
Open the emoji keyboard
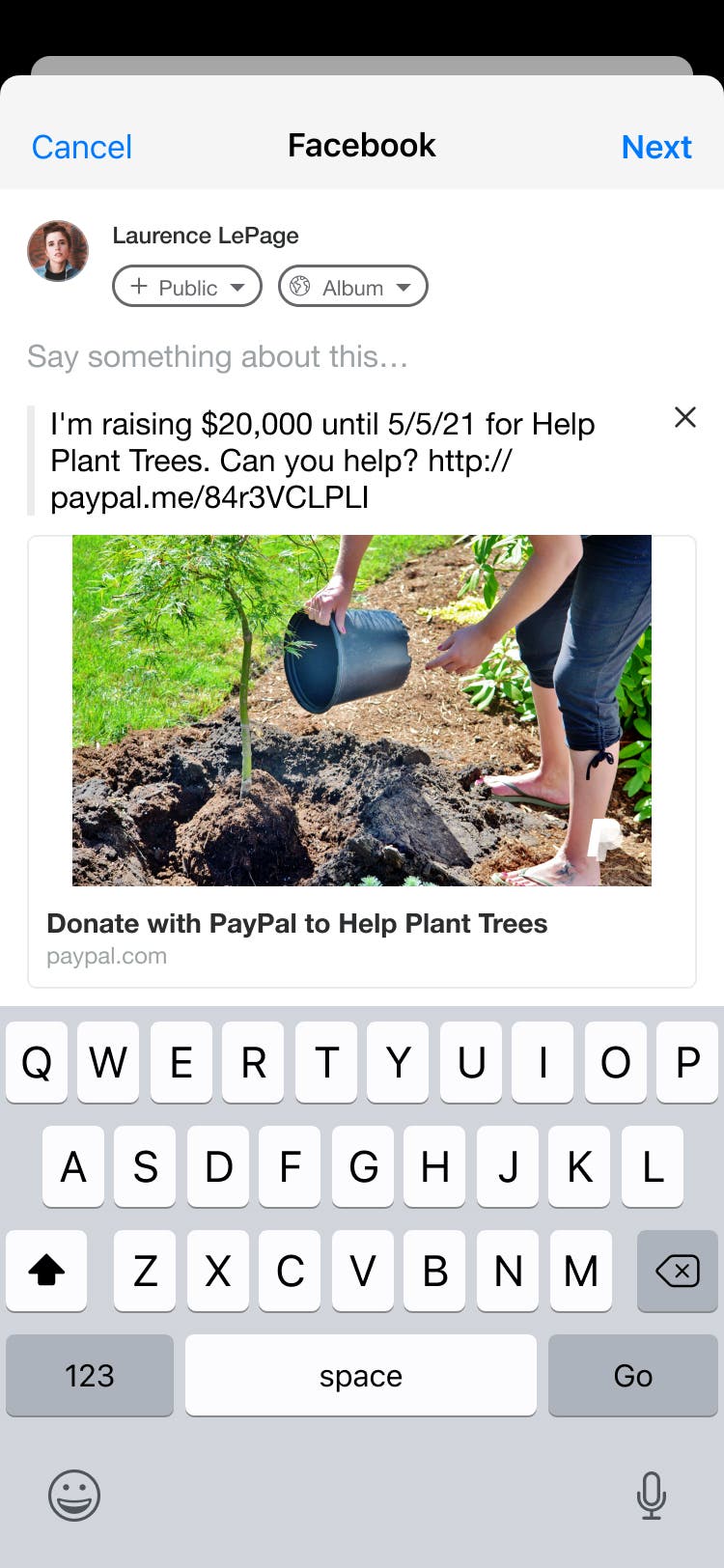tap(74, 1496)
